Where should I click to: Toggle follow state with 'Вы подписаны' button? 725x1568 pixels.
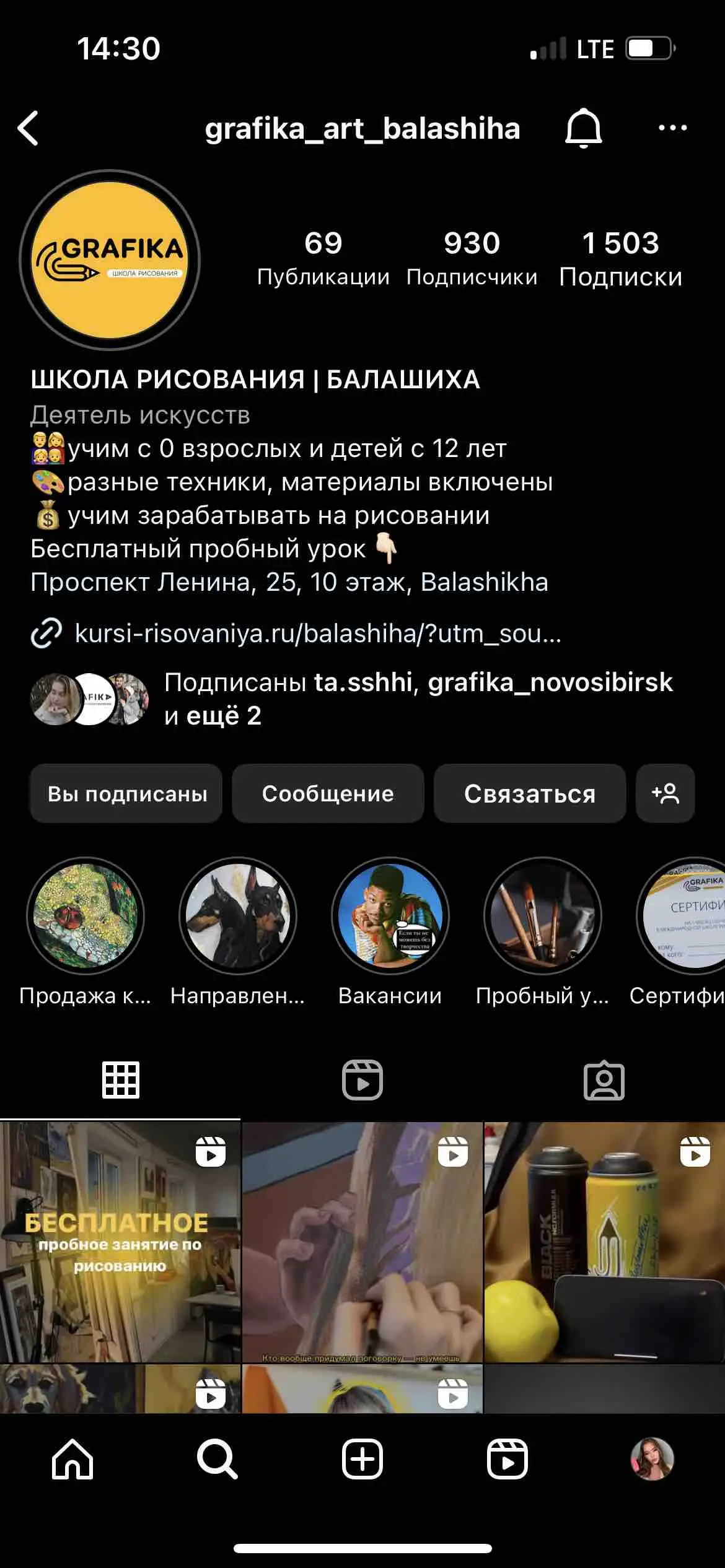(x=126, y=795)
